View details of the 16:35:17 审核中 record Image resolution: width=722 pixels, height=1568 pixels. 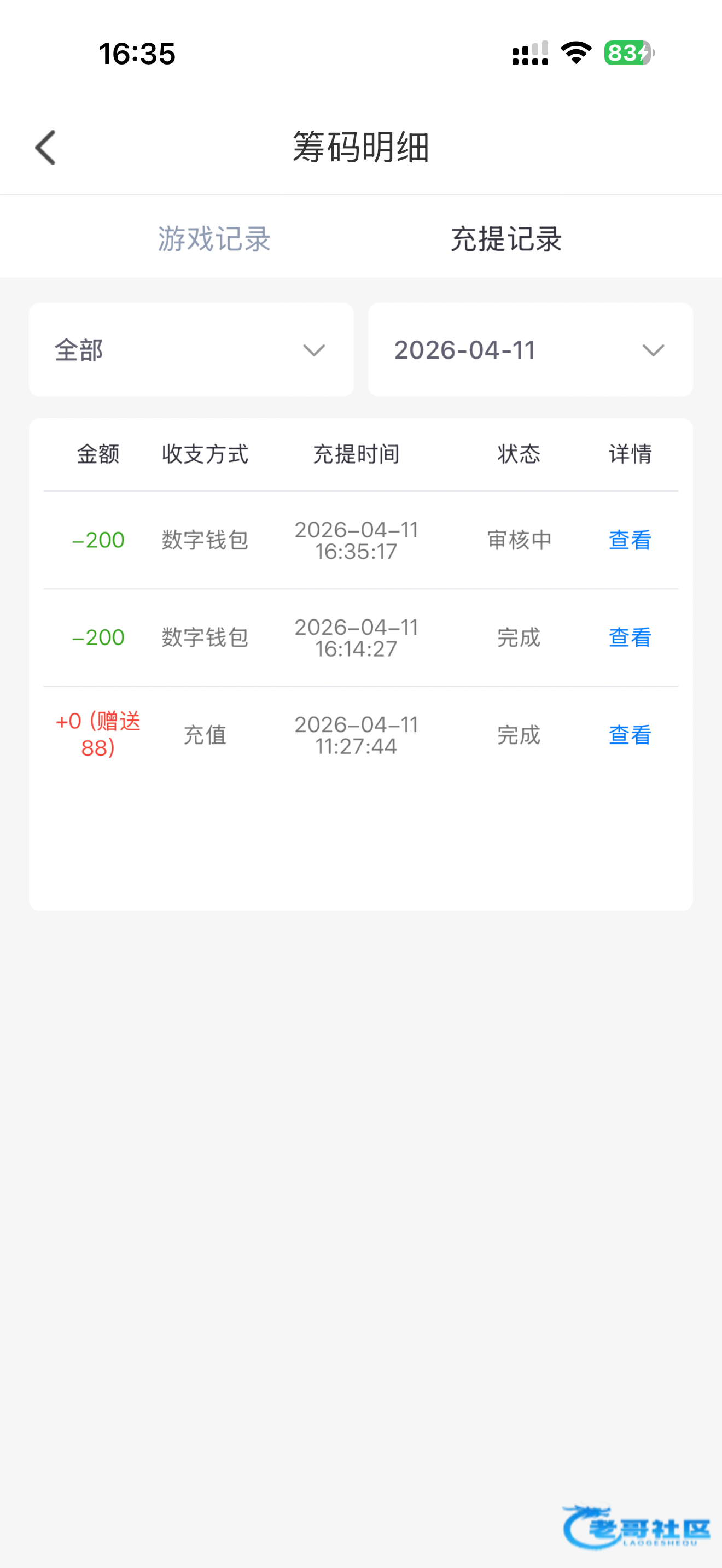[x=630, y=540]
